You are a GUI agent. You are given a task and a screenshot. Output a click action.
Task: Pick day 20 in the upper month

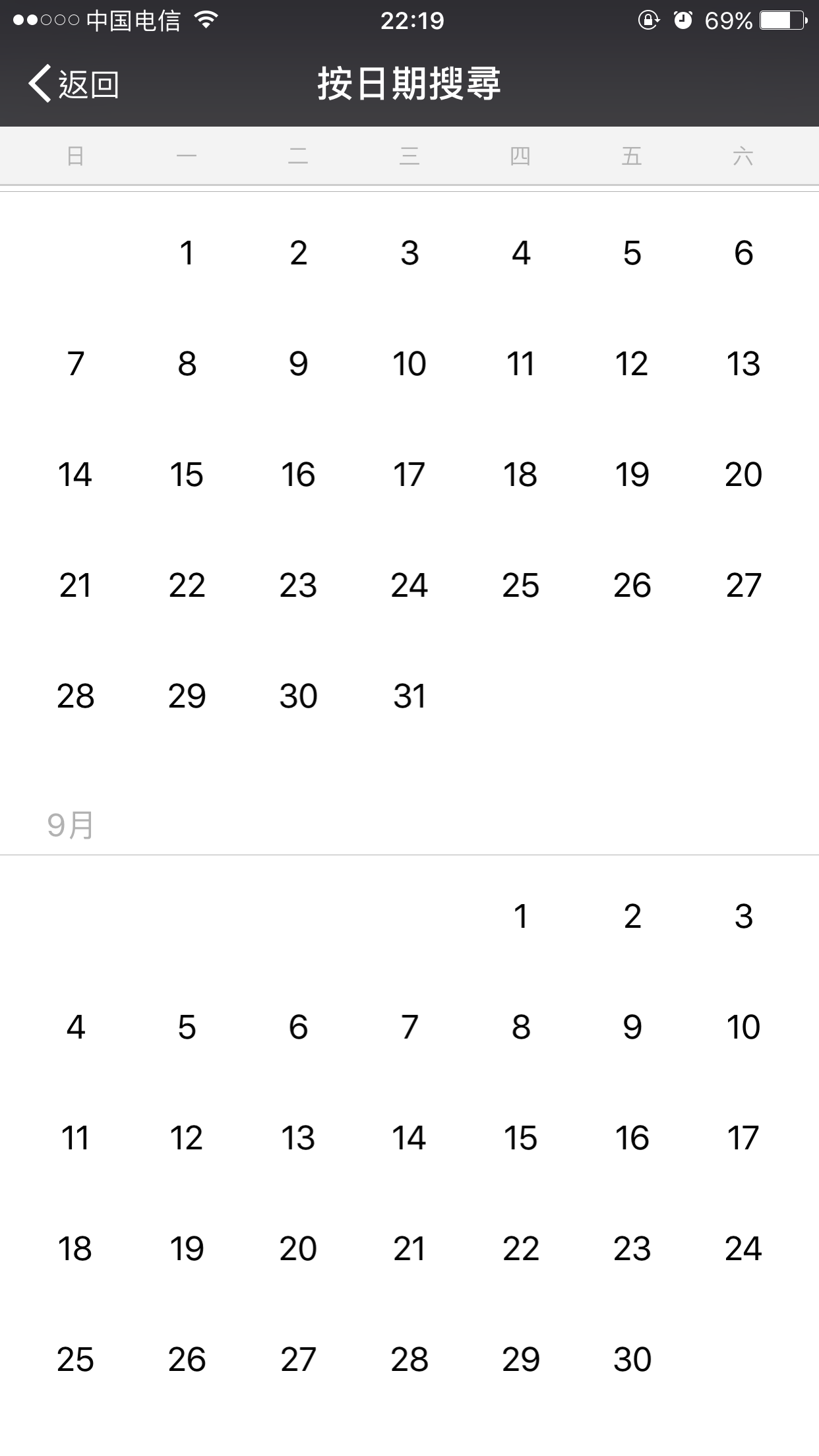(743, 474)
